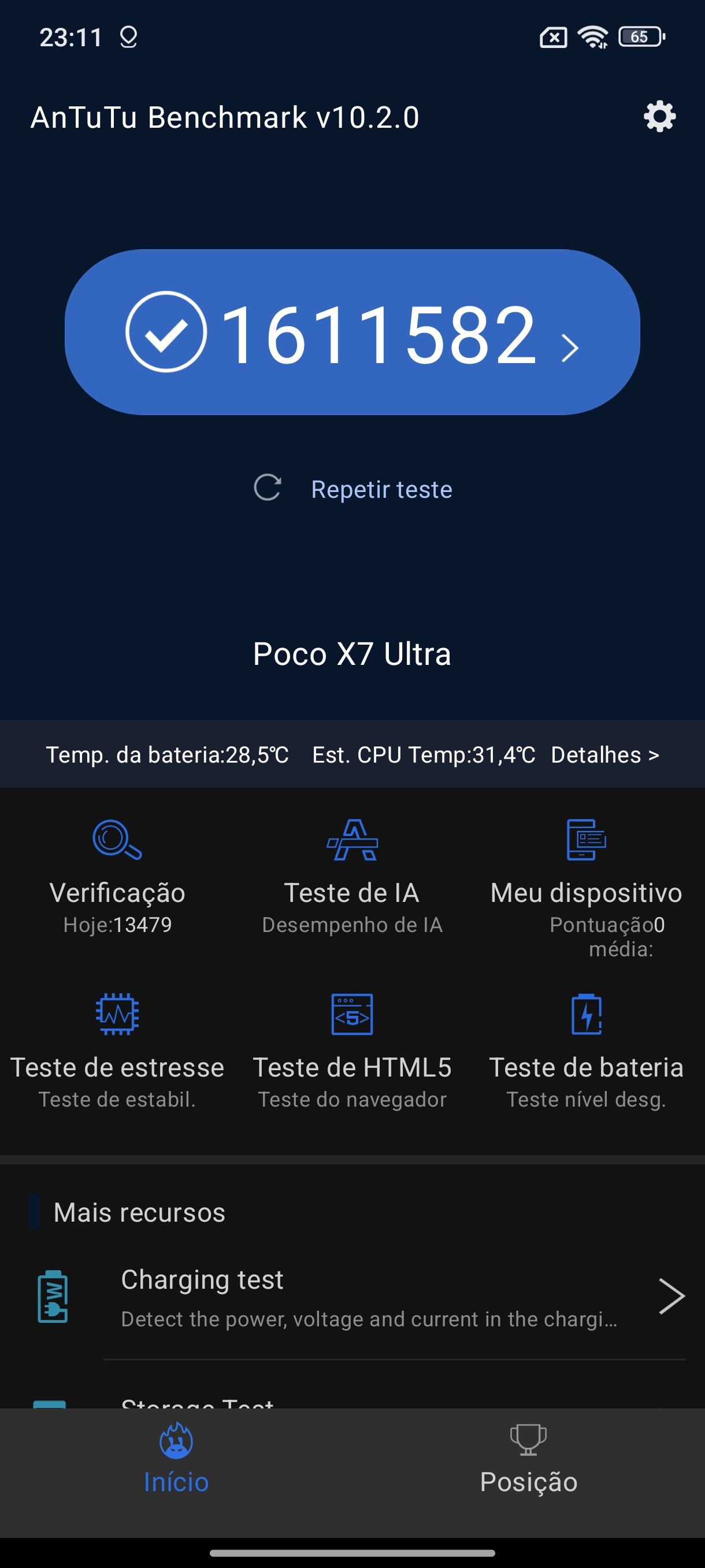The width and height of the screenshot is (705, 1568).
Task: View details of the 1611582 score
Action: [x=352, y=332]
